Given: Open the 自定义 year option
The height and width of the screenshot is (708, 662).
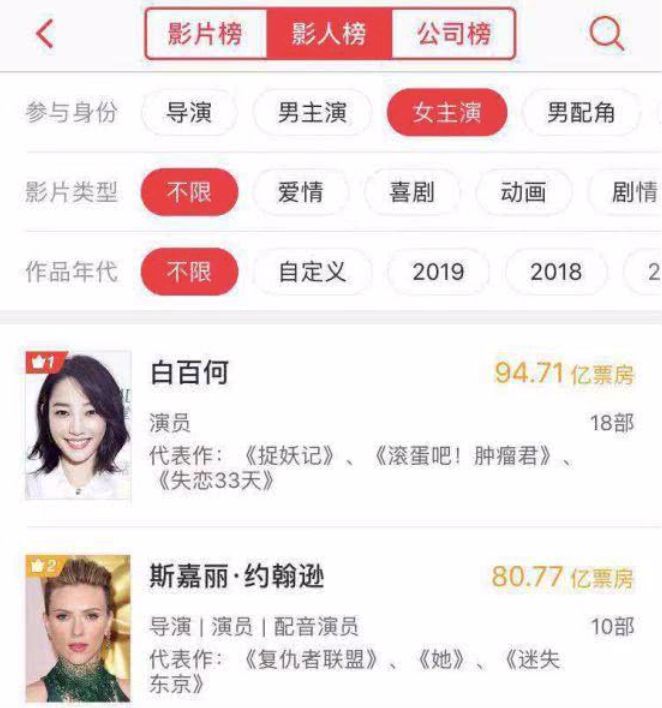Looking at the screenshot, I should click(312, 271).
